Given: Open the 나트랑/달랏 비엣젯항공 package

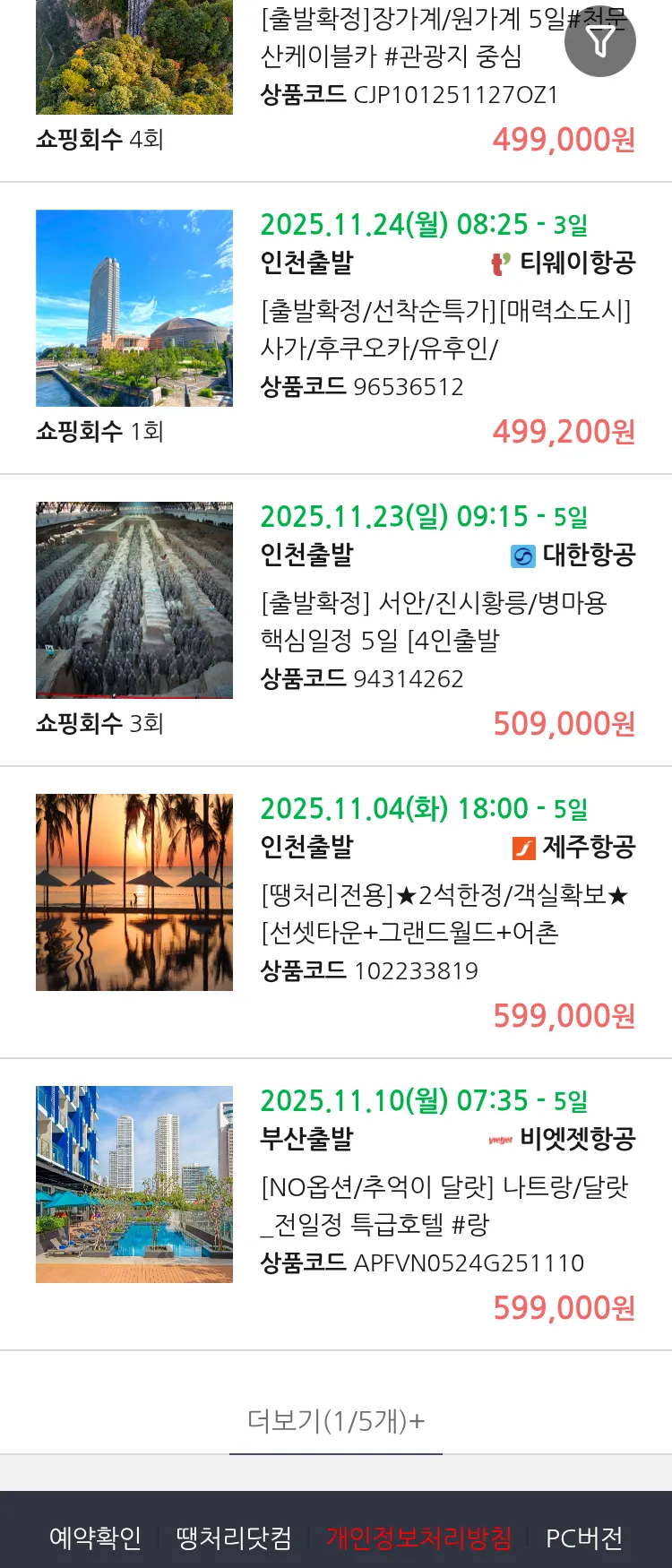Looking at the screenshot, I should (444, 1205).
